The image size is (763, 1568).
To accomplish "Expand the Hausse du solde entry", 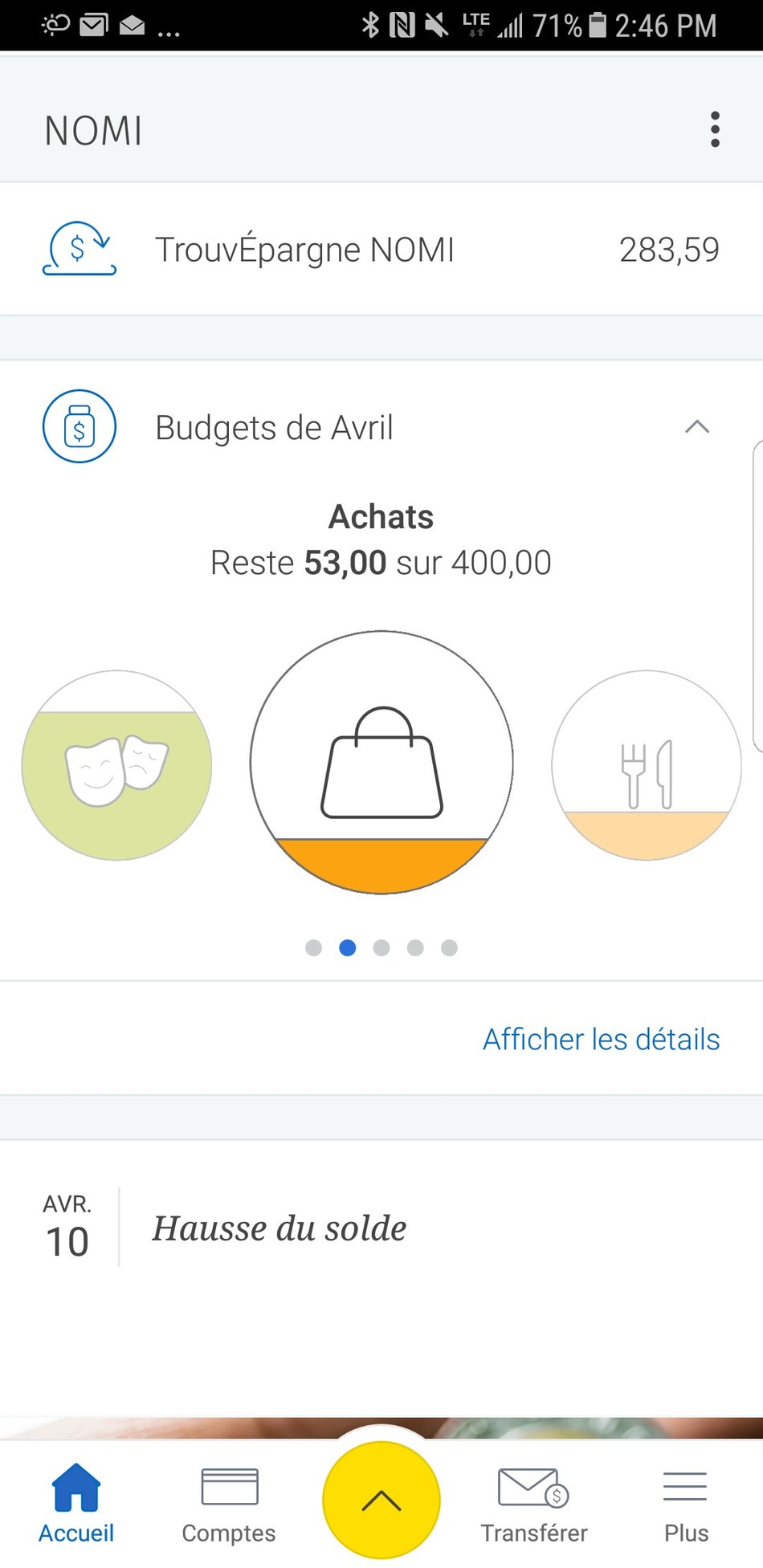I will [x=279, y=1228].
